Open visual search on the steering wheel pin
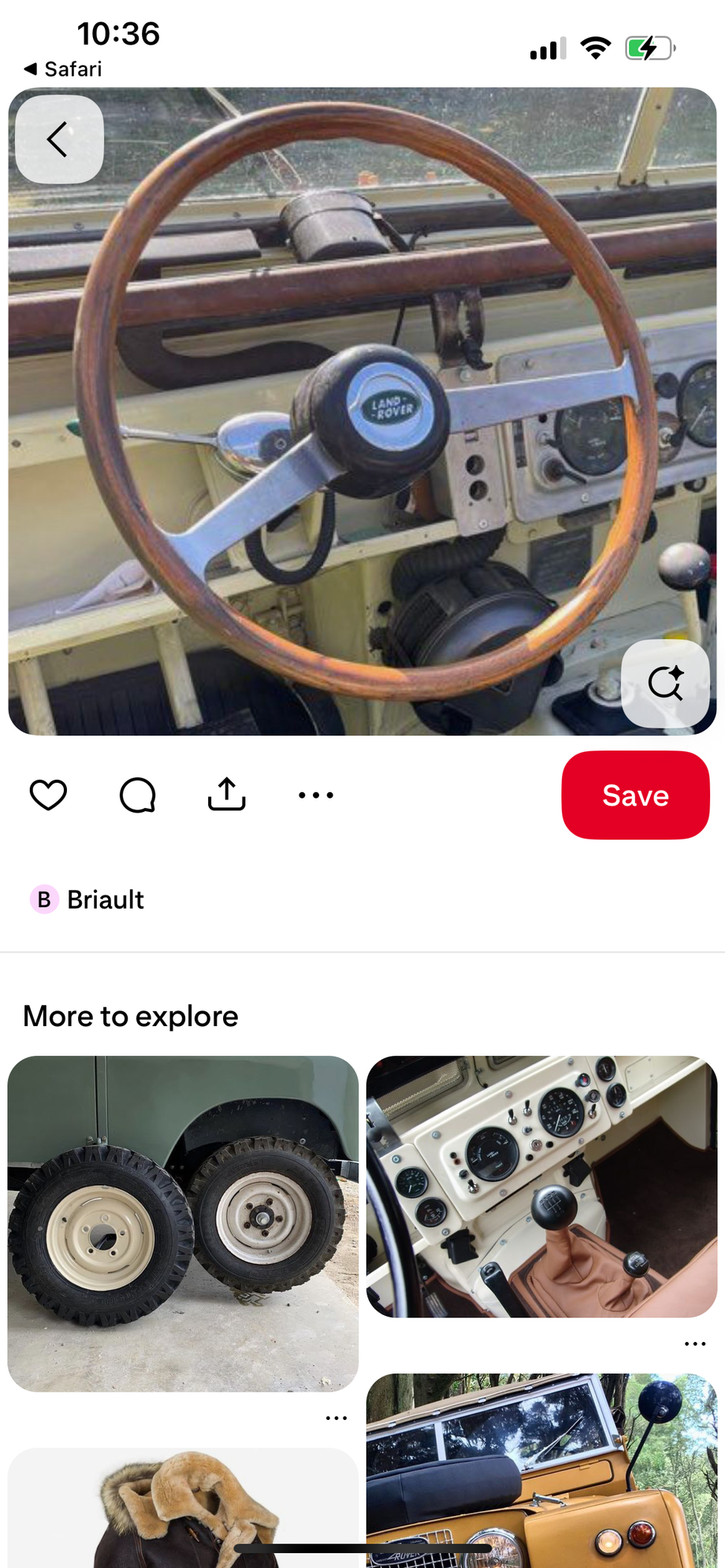Viewport: 725px width, 1568px height. tap(665, 683)
